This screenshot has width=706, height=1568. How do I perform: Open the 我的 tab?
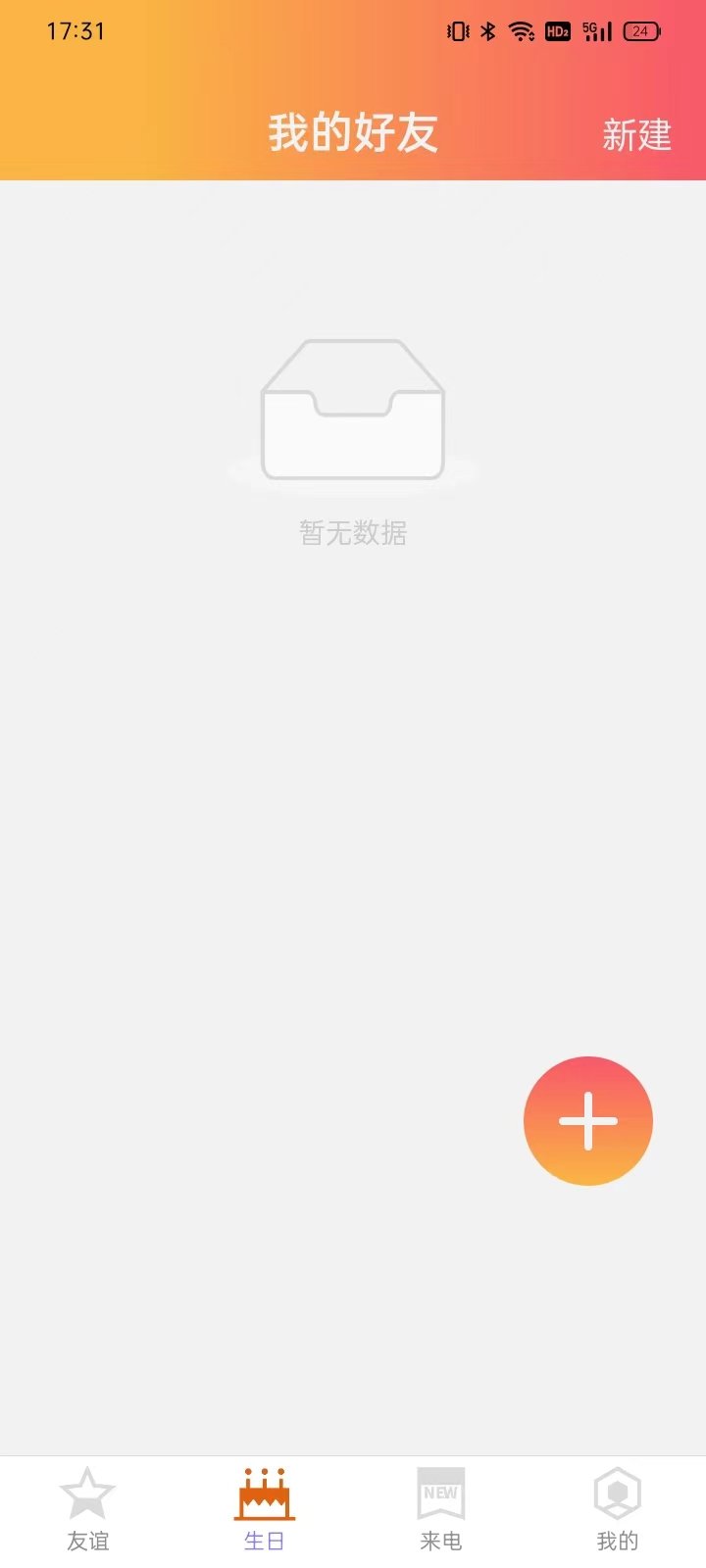point(616,1509)
